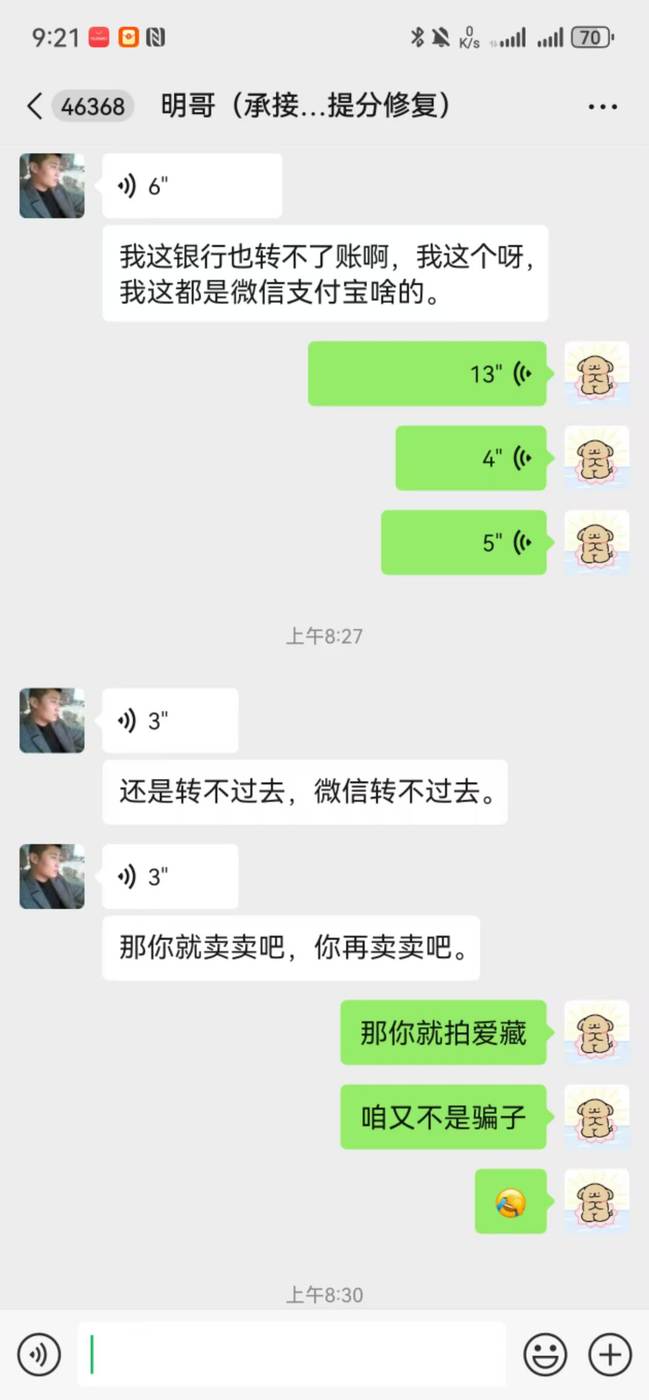Open the emoji sticker panel
Image resolution: width=649 pixels, height=1400 pixels.
point(545,1355)
